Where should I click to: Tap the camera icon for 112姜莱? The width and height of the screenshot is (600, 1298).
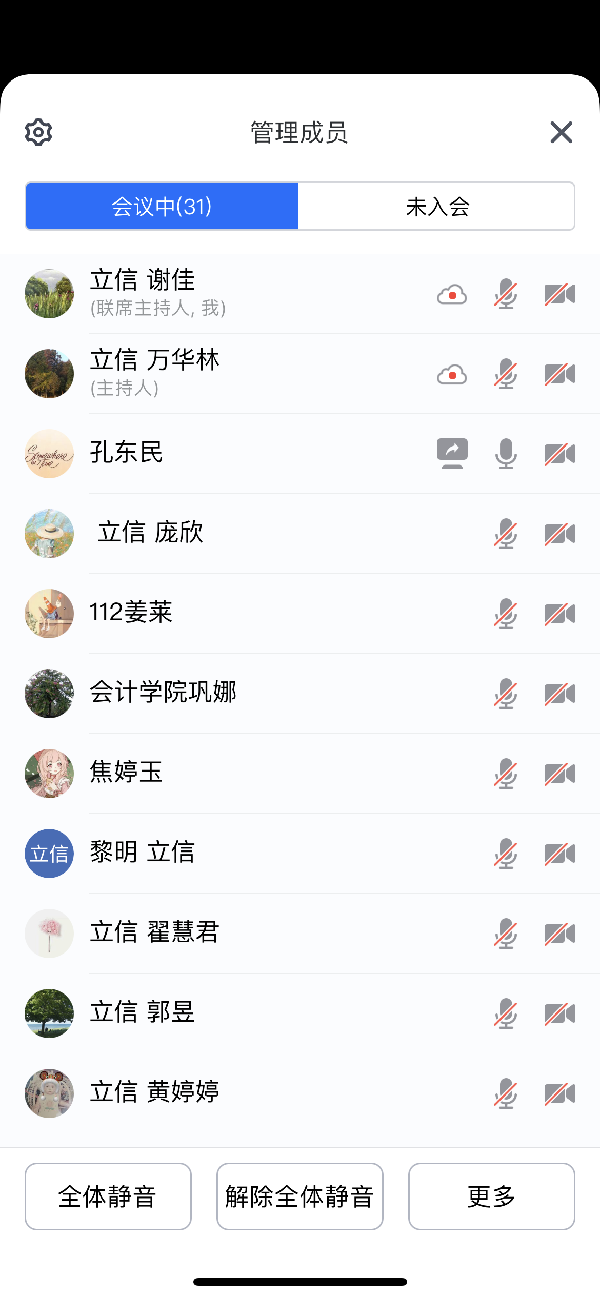(x=560, y=613)
